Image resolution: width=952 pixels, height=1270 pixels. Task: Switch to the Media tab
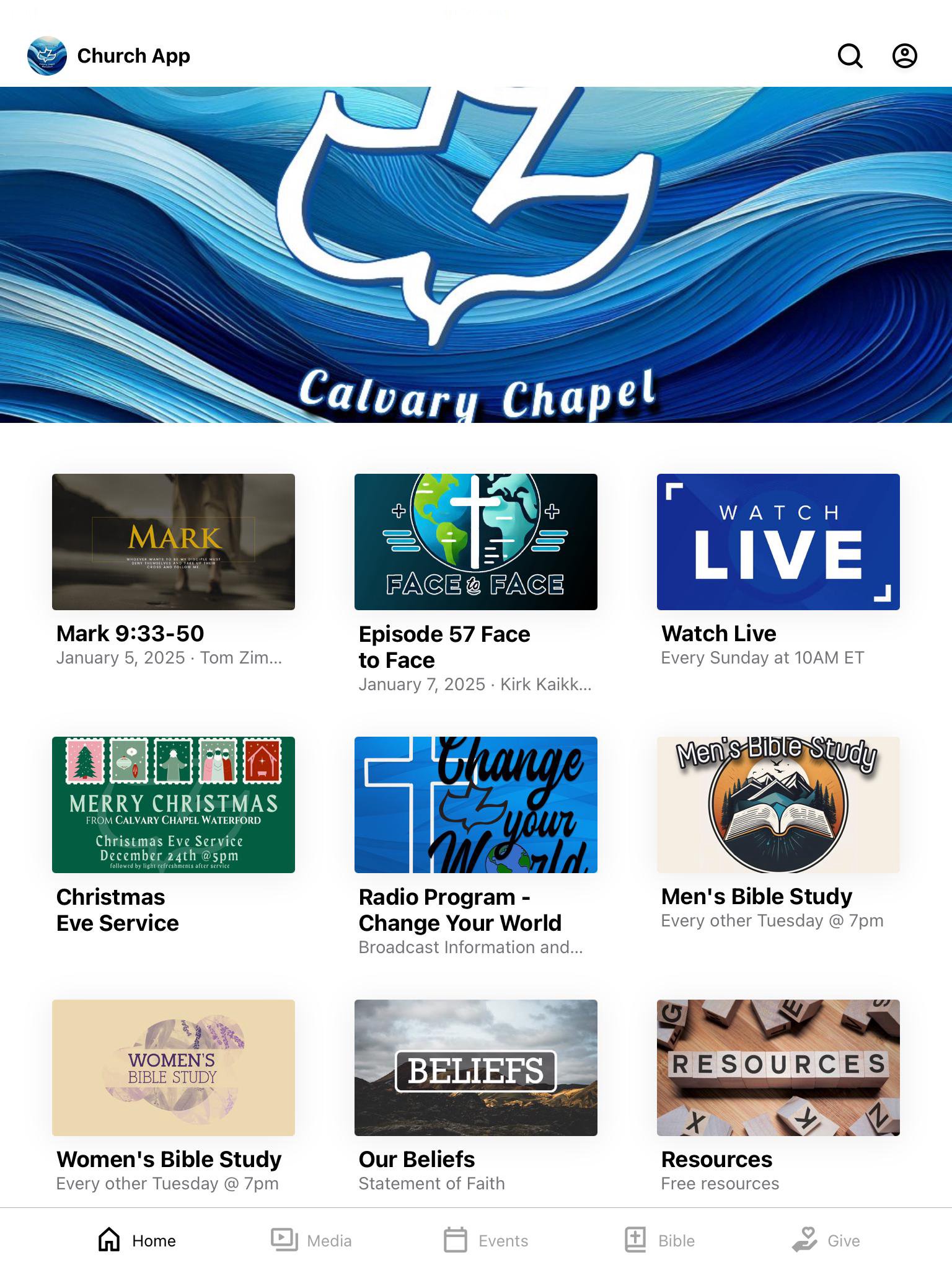311,1240
